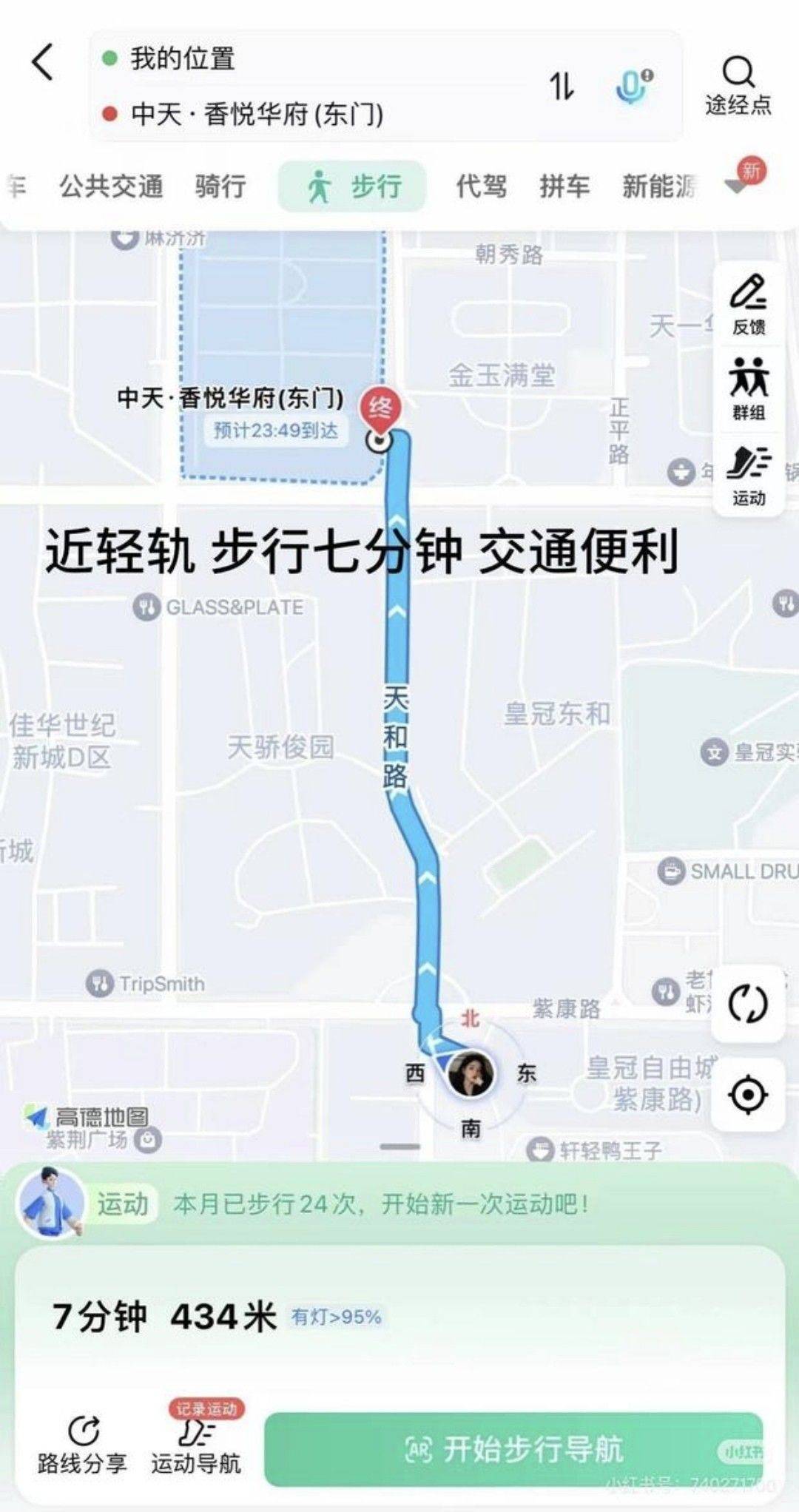The height and width of the screenshot is (1512, 799).
Task: Edit the starting point 我的位置
Action: pyautogui.click(x=183, y=58)
